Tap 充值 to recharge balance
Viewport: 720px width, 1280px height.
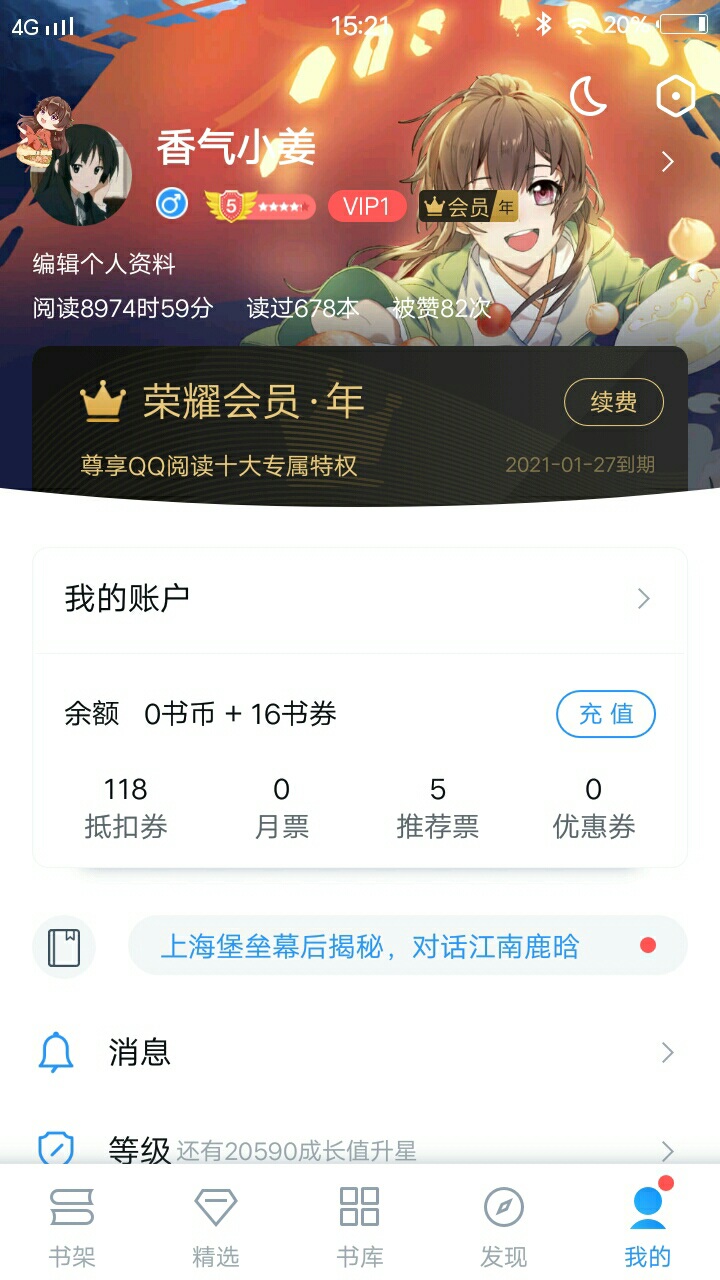click(605, 714)
